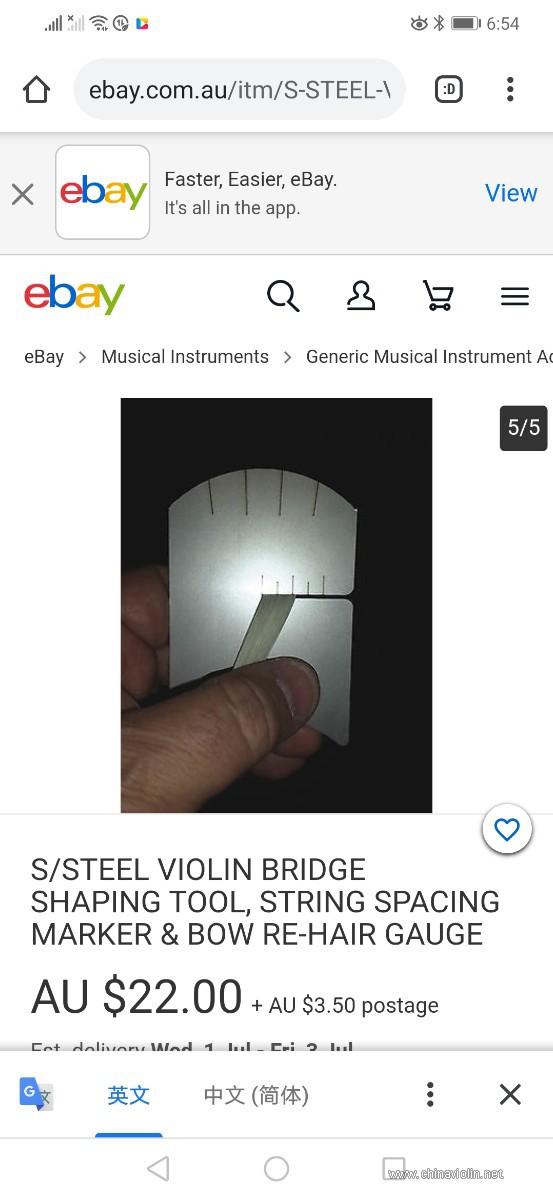Screen dimensions: 553x1200
Task: Open the eBay hamburger menu
Action: coord(515,296)
